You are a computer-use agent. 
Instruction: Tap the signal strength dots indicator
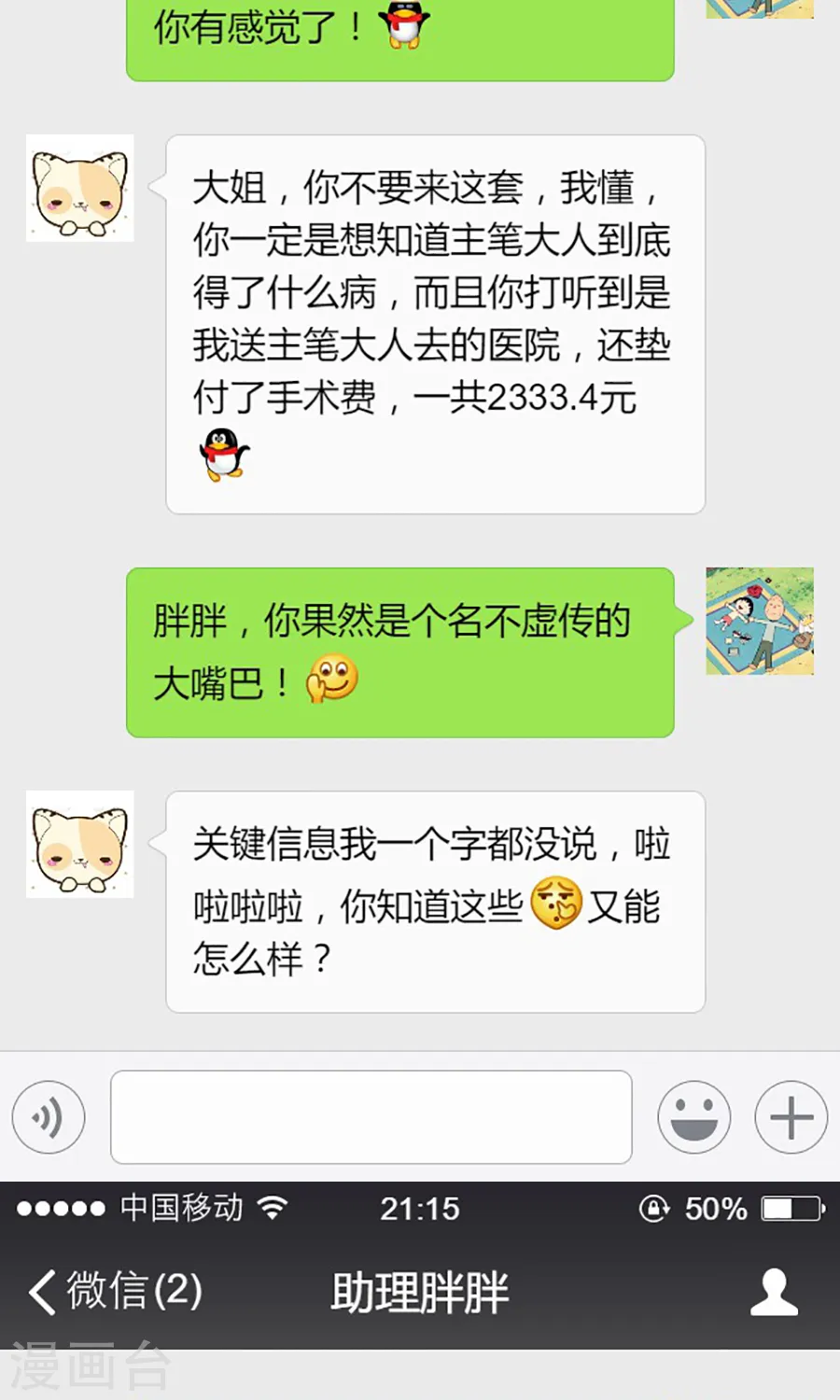pos(62,1209)
